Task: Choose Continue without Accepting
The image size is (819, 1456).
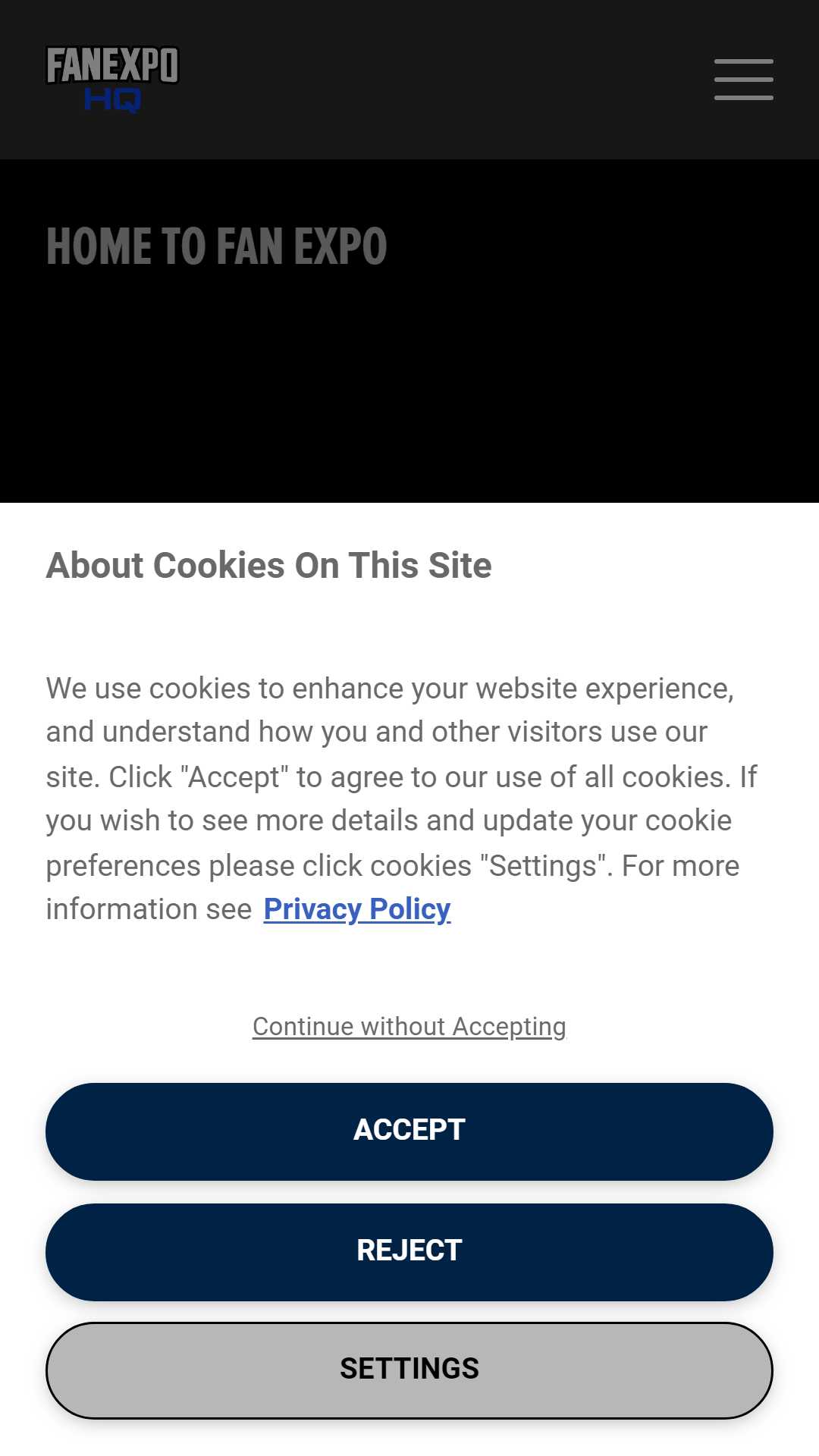Action: click(409, 1026)
